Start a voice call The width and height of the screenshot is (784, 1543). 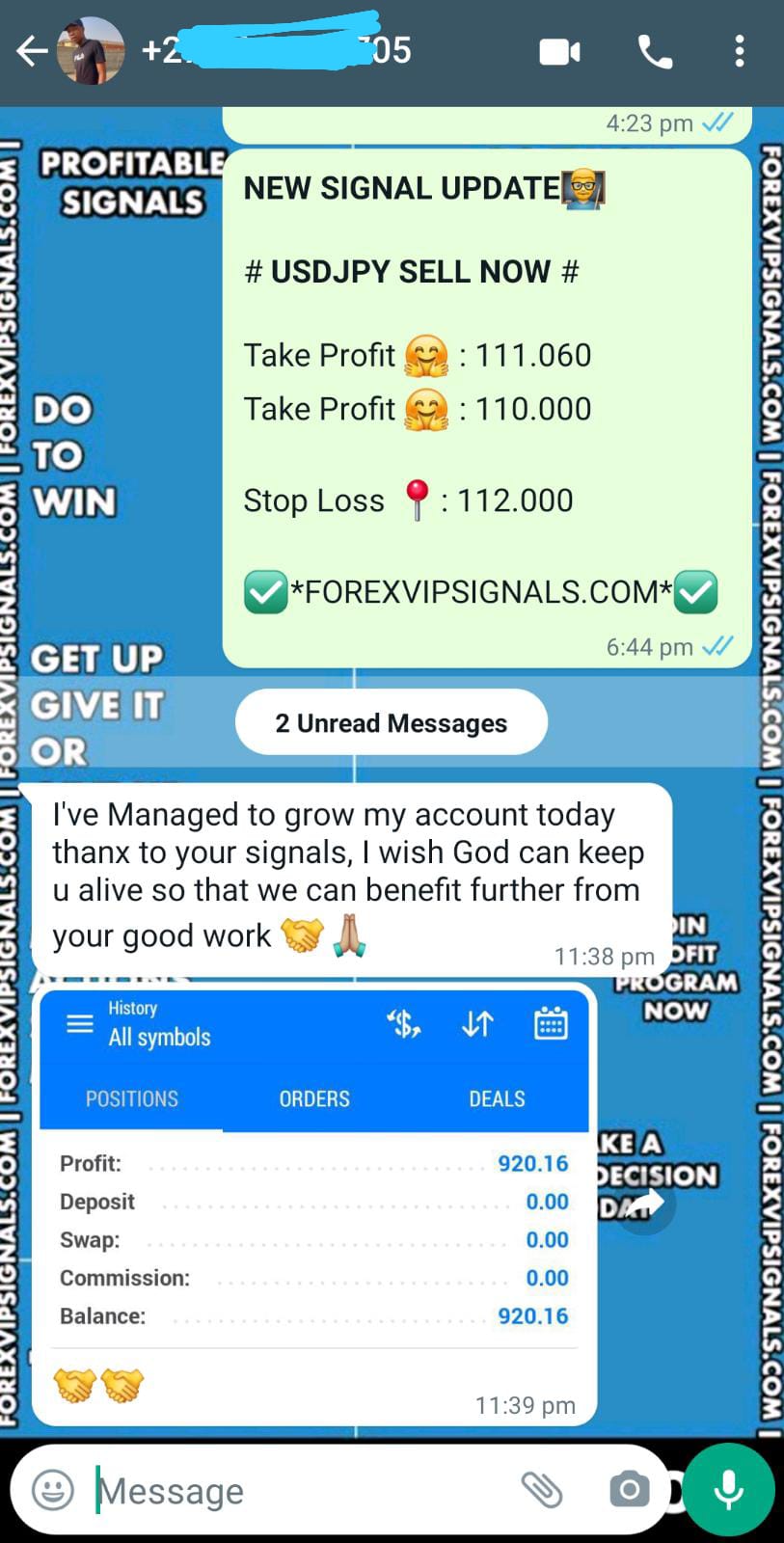(655, 52)
